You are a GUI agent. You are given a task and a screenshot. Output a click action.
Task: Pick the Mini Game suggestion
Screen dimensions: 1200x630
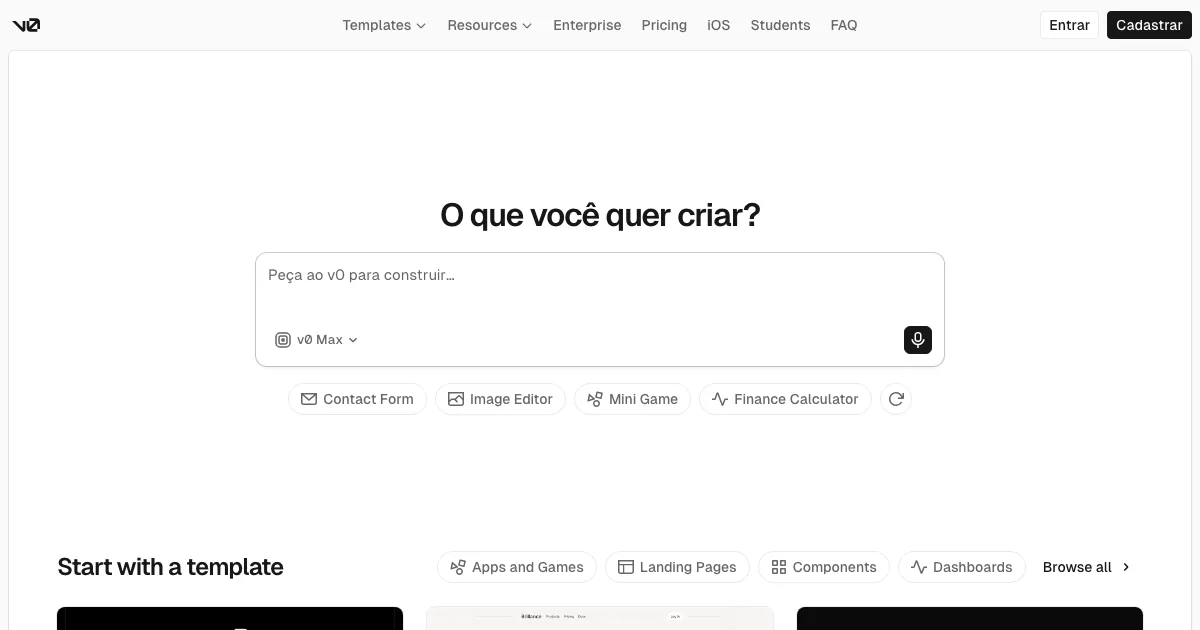tap(632, 399)
